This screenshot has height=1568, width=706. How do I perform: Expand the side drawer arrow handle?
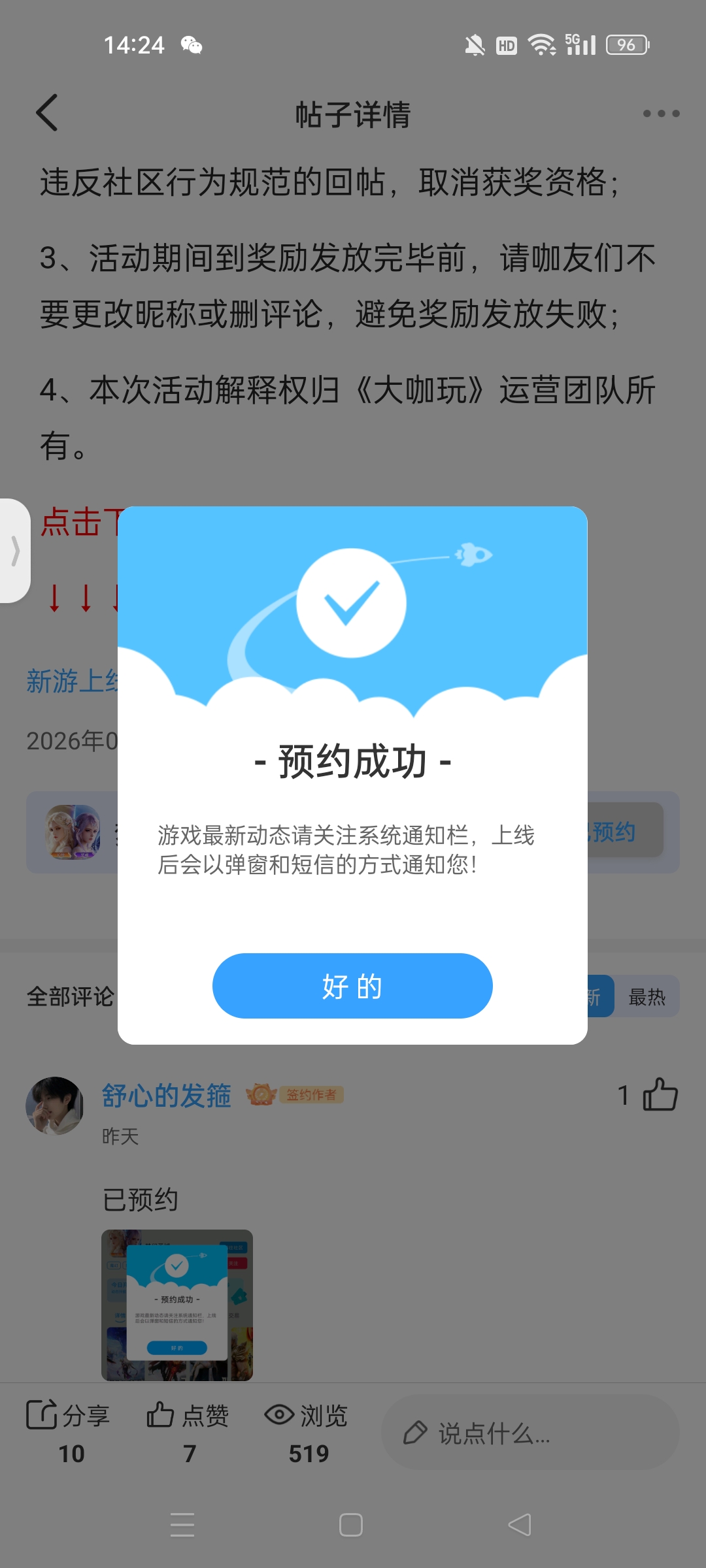15,551
